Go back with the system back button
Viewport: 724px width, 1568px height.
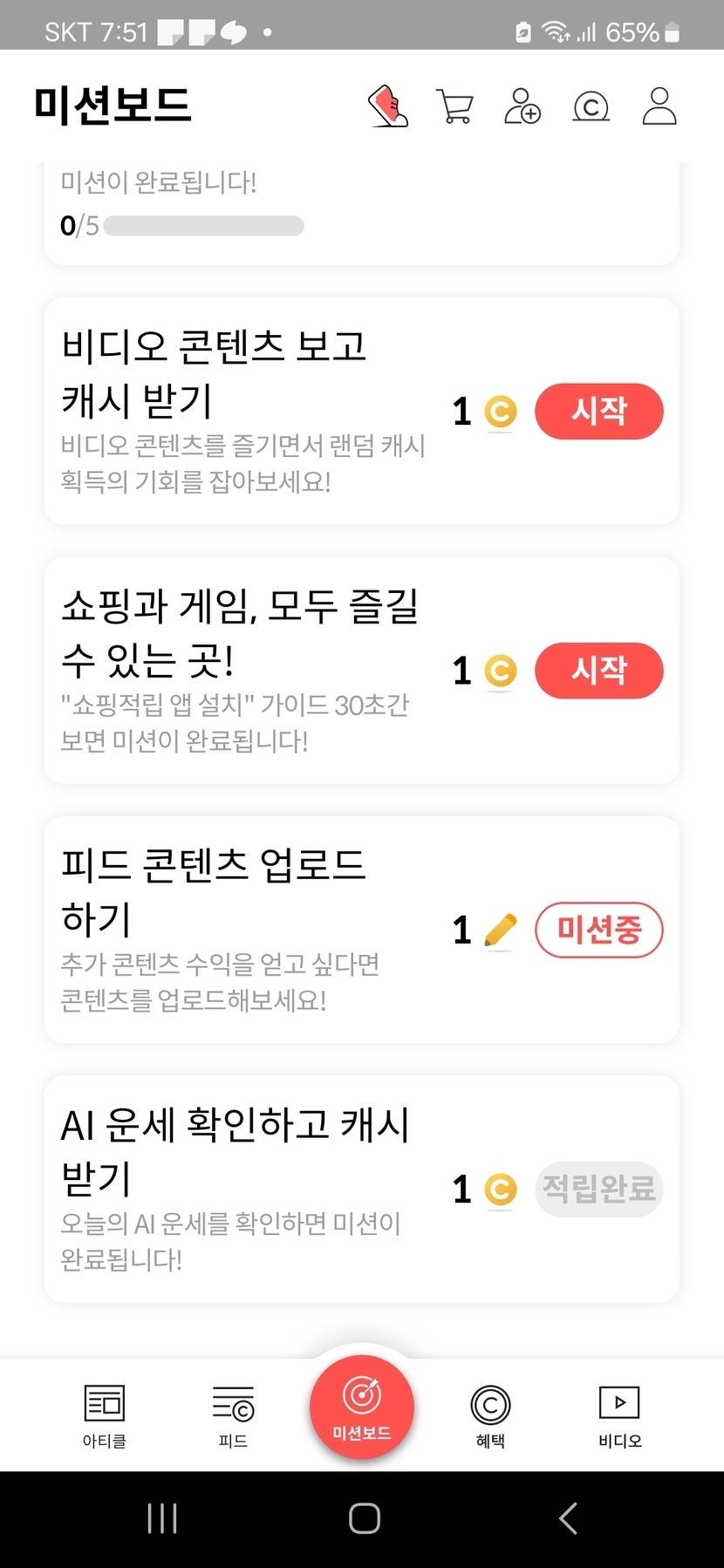point(568,1518)
